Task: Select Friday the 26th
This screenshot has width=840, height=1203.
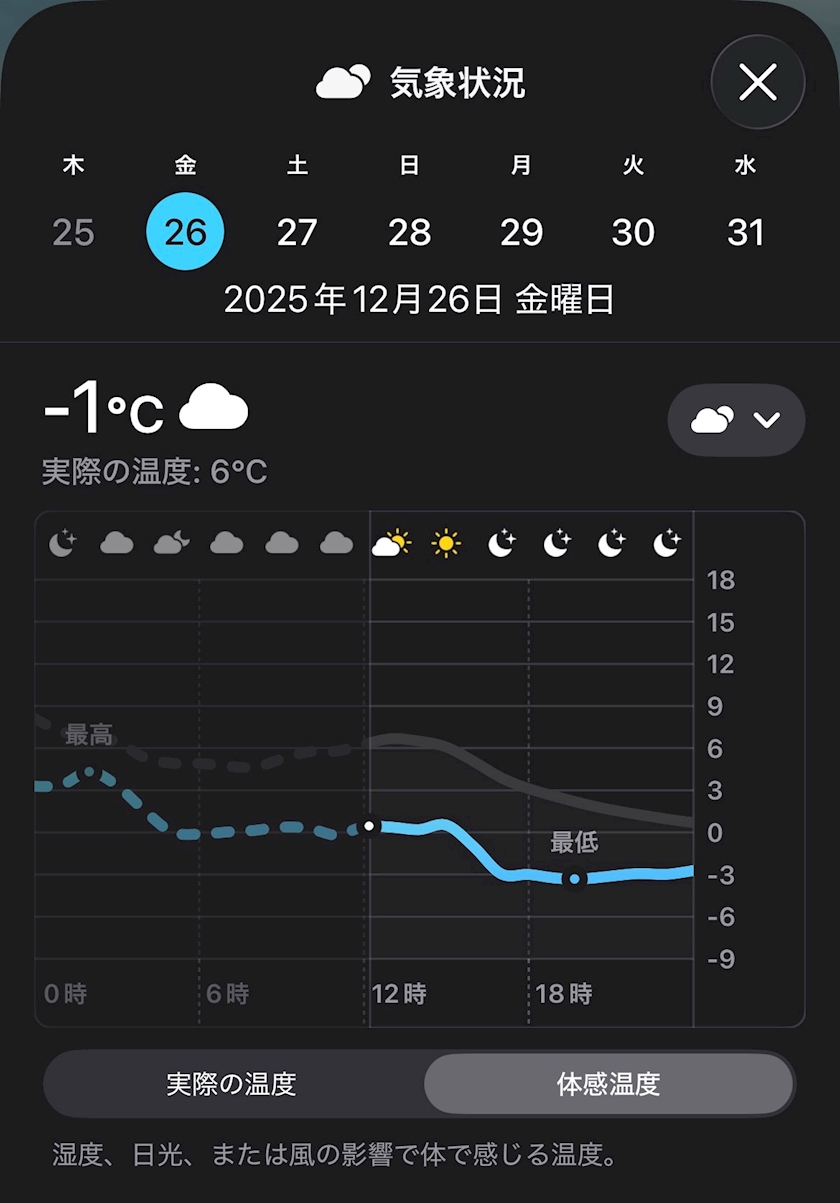Action: [x=185, y=232]
